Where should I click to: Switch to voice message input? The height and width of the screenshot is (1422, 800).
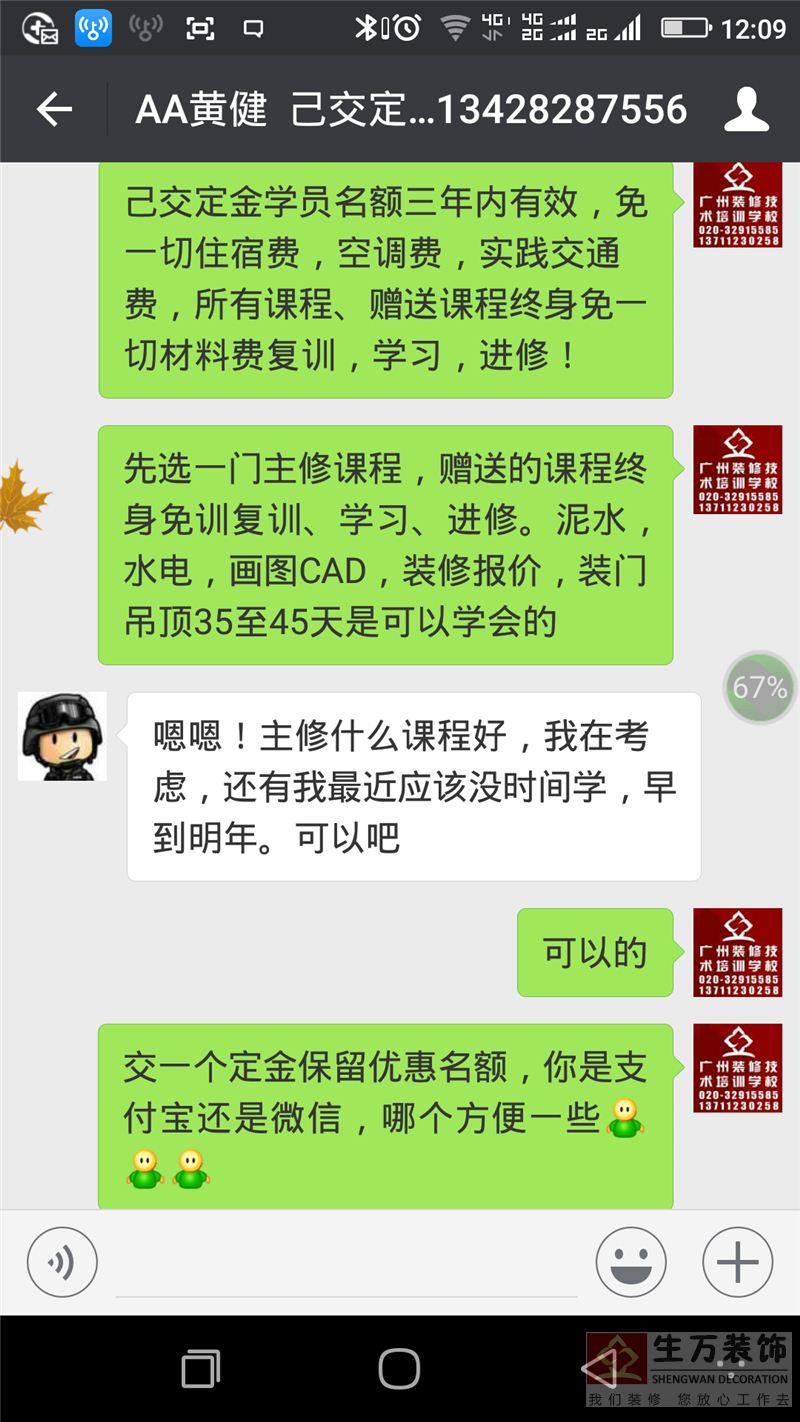[x=62, y=1263]
